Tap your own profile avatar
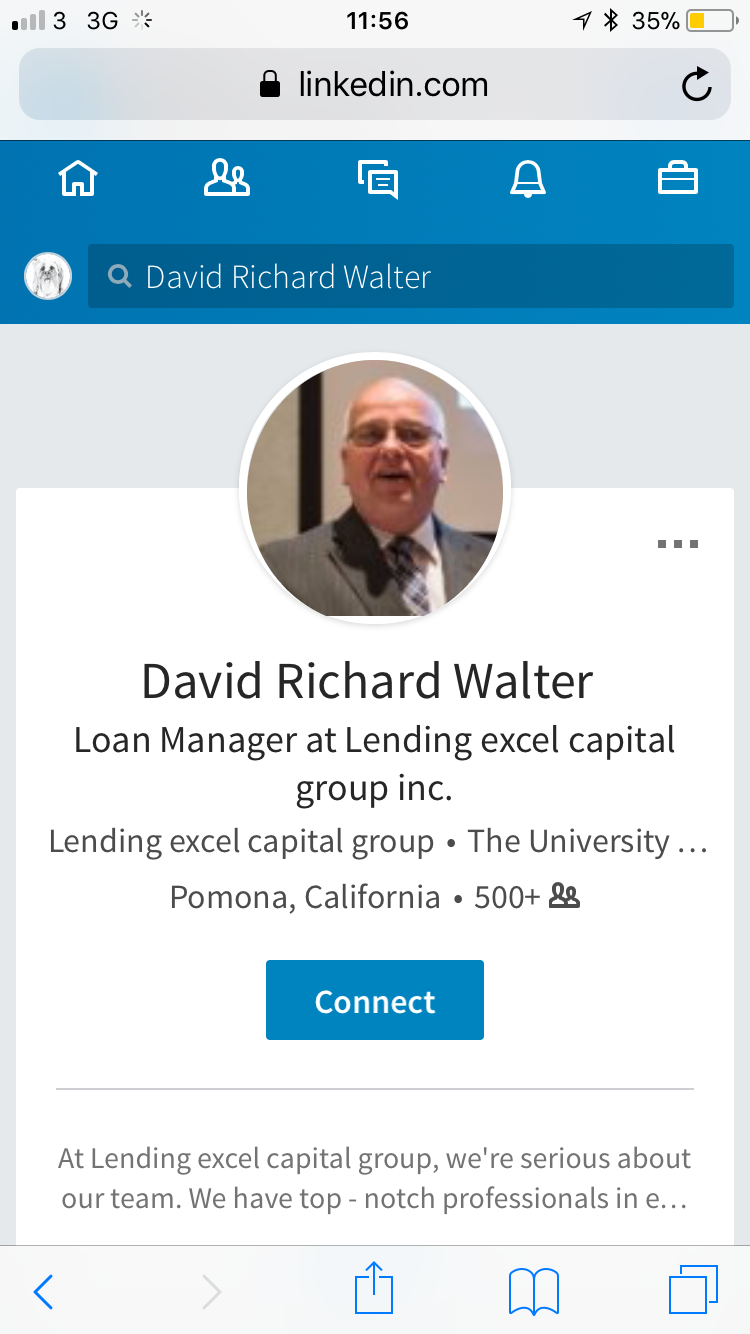750x1334 pixels. (x=48, y=277)
